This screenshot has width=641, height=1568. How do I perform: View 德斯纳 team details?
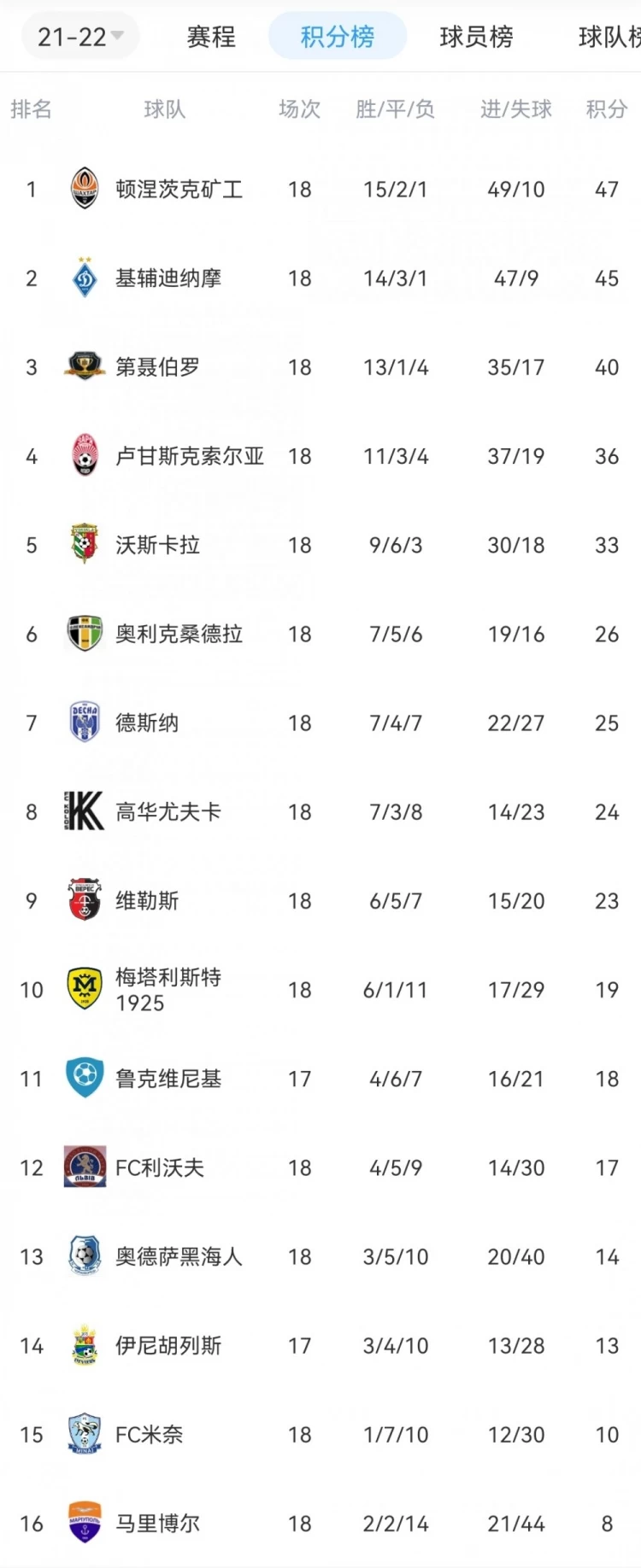point(147,723)
